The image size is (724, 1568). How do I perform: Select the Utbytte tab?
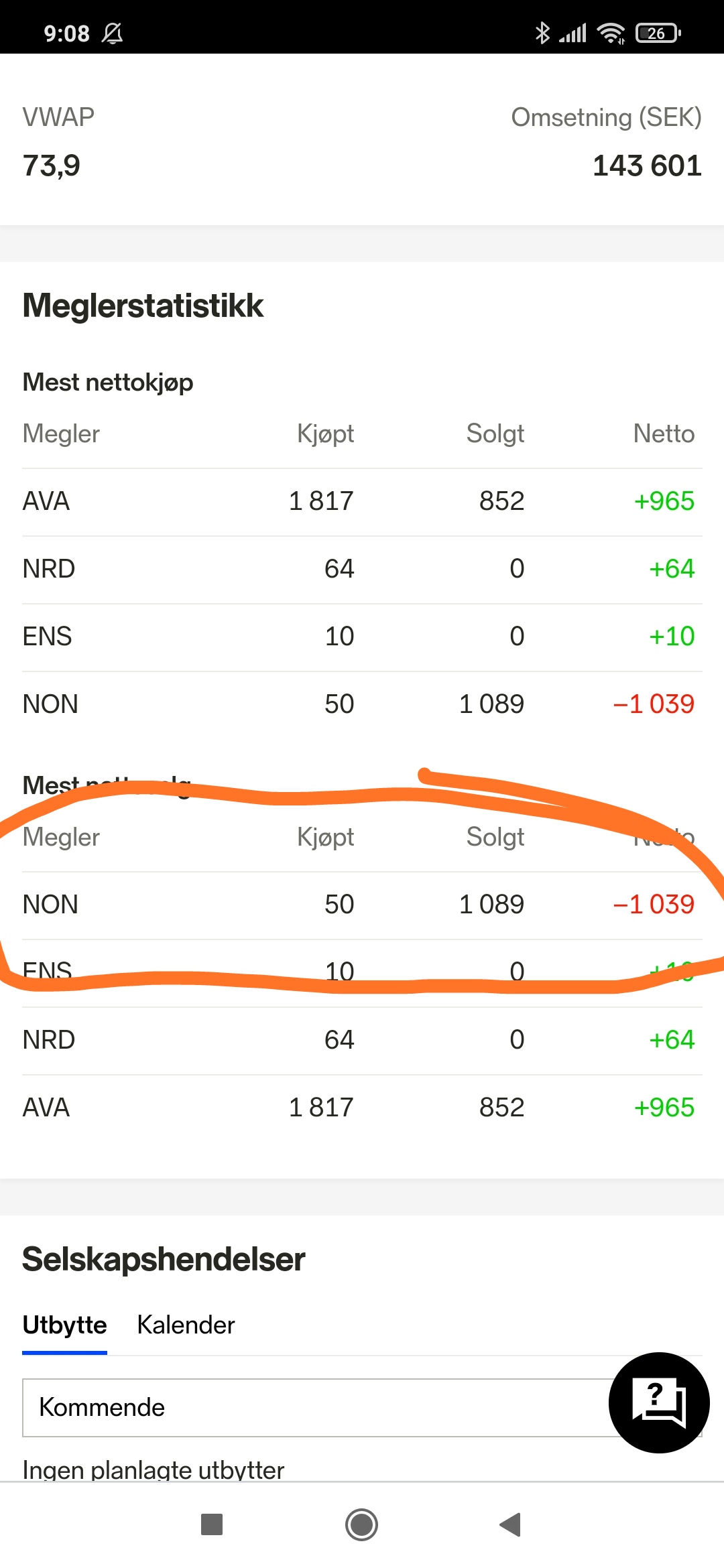point(64,1325)
